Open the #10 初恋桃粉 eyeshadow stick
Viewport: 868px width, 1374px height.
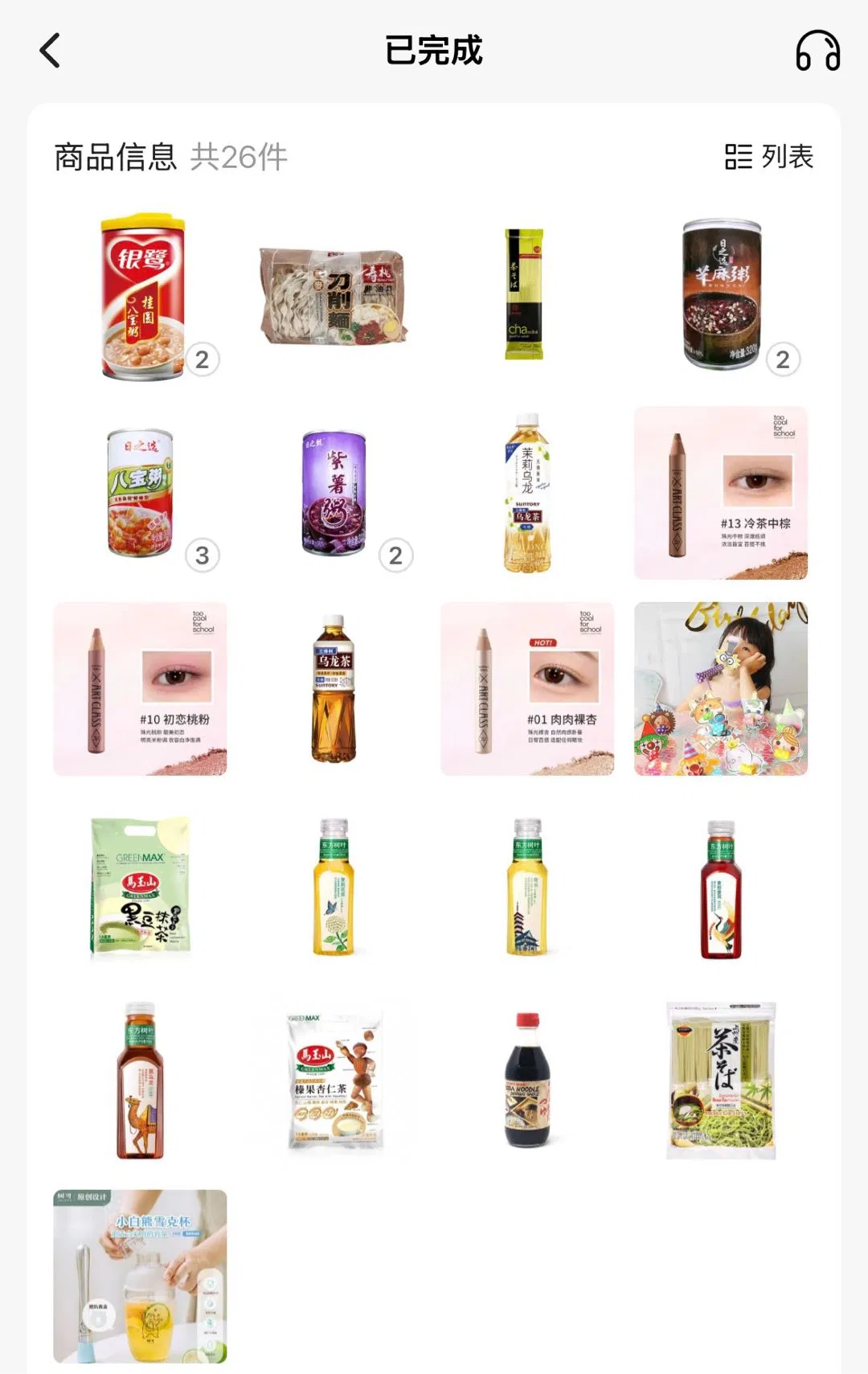[x=141, y=689]
